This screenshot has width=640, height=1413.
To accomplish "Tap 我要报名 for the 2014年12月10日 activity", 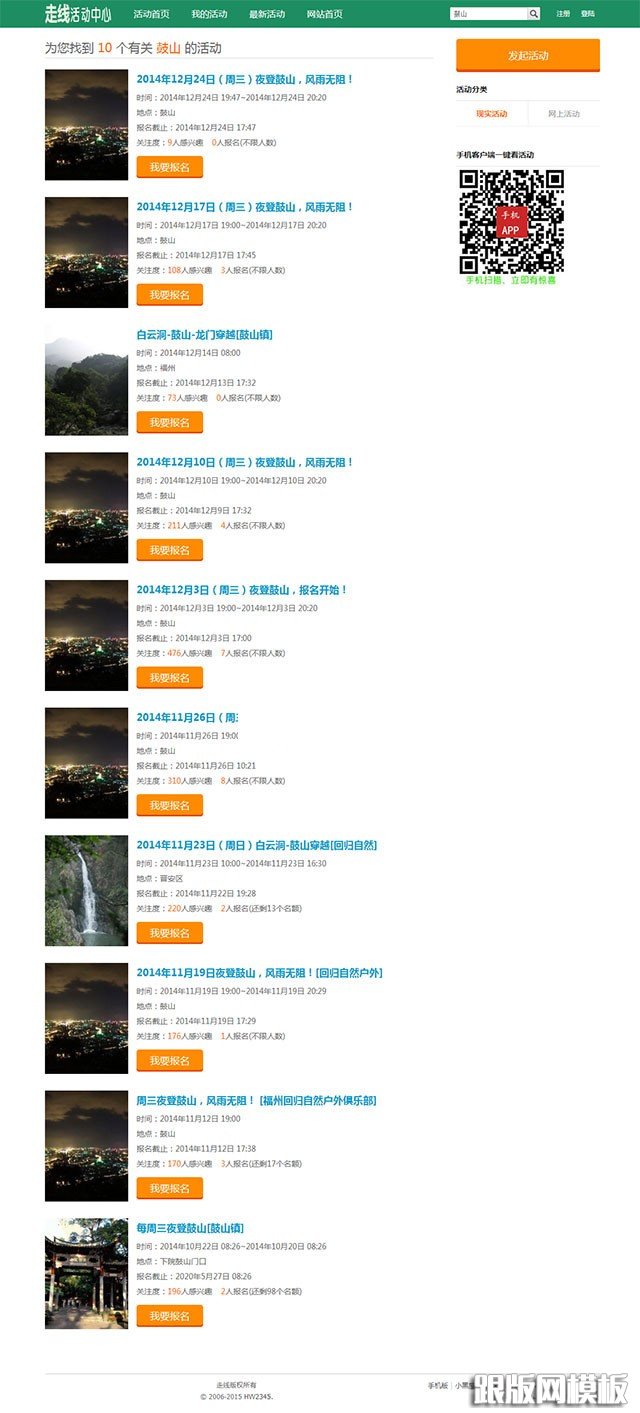I will (169, 550).
